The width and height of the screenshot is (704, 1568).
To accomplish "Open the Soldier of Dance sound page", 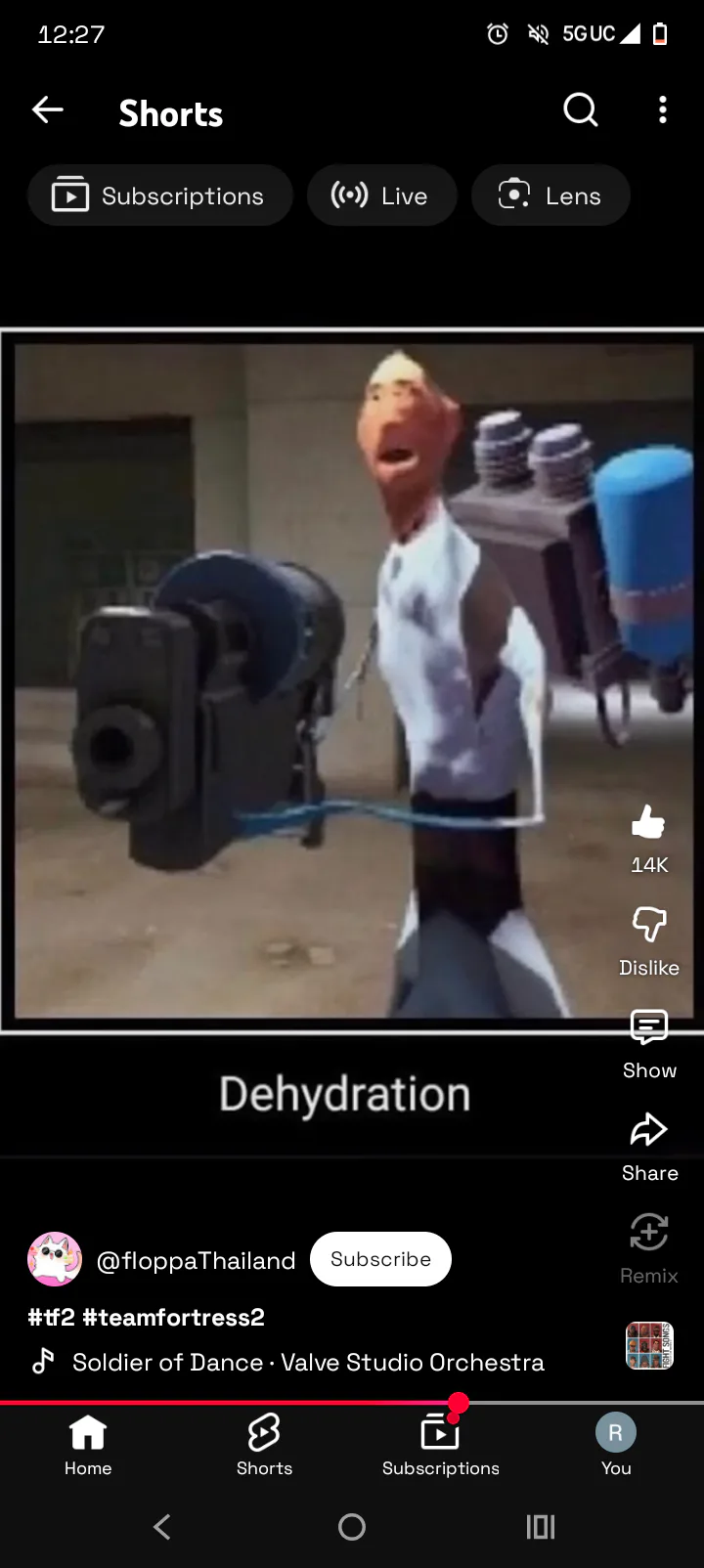I will pos(307,1362).
